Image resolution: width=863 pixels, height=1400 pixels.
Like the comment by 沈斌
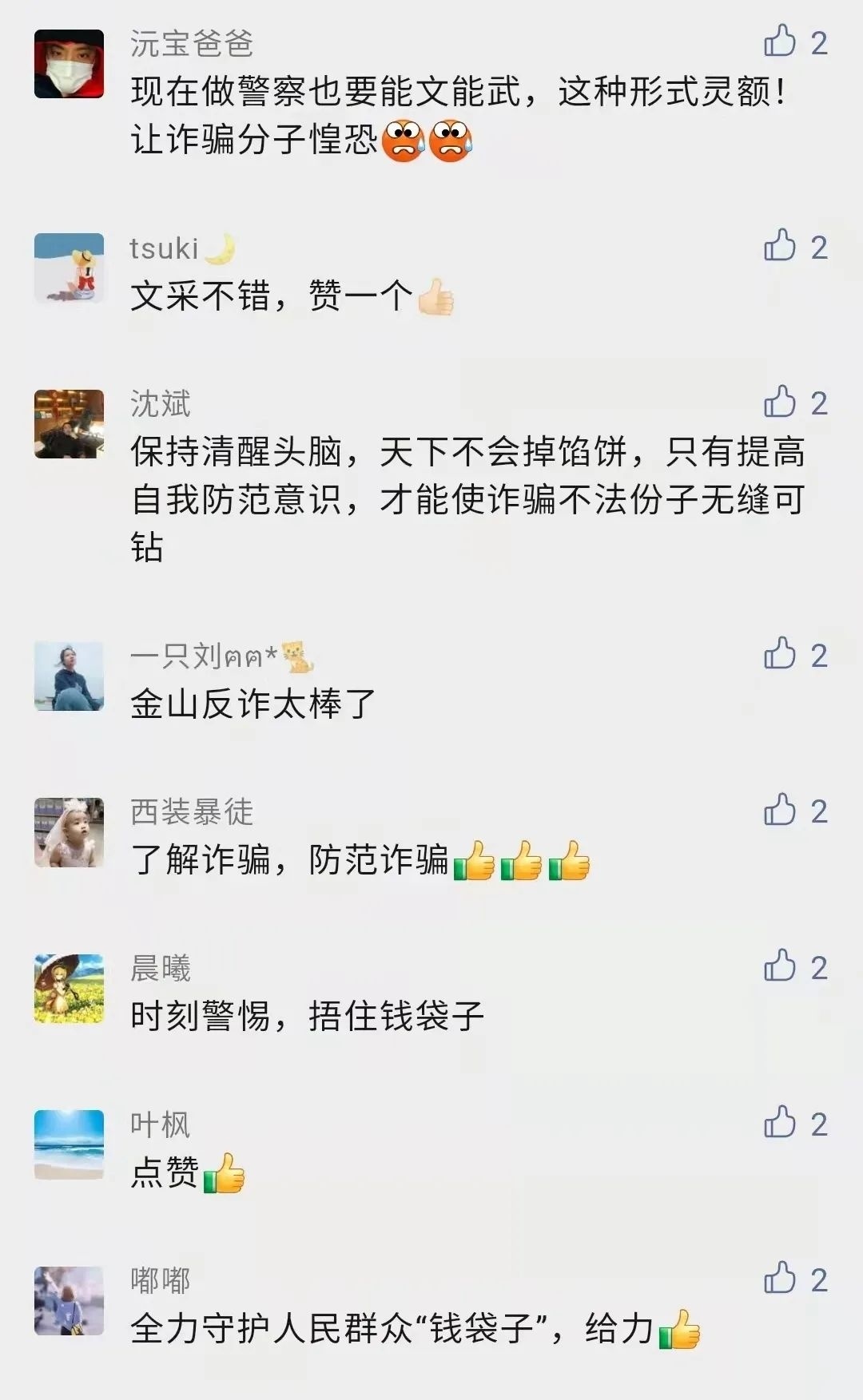click(x=780, y=403)
